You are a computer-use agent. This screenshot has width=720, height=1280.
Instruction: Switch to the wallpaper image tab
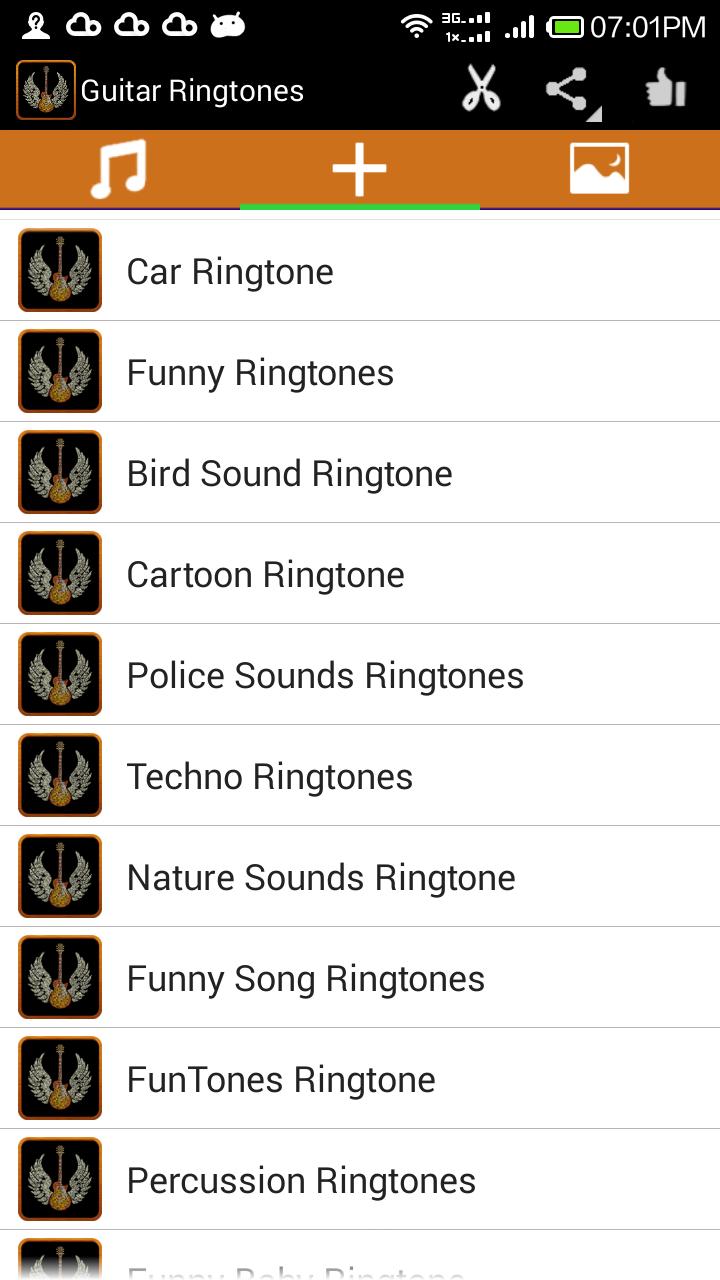pyautogui.click(x=599, y=169)
